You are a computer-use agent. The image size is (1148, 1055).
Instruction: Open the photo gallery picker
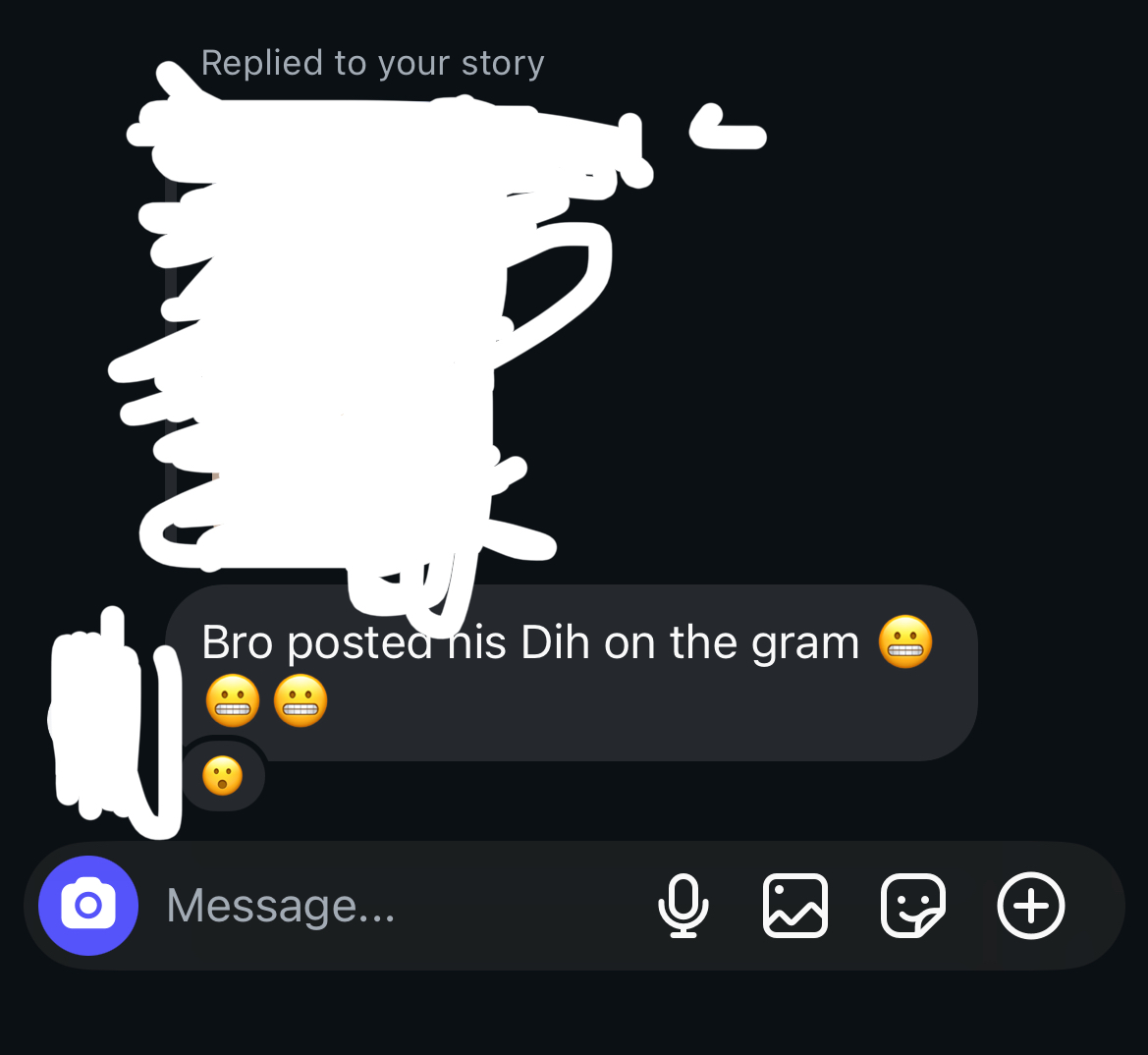[x=795, y=905]
